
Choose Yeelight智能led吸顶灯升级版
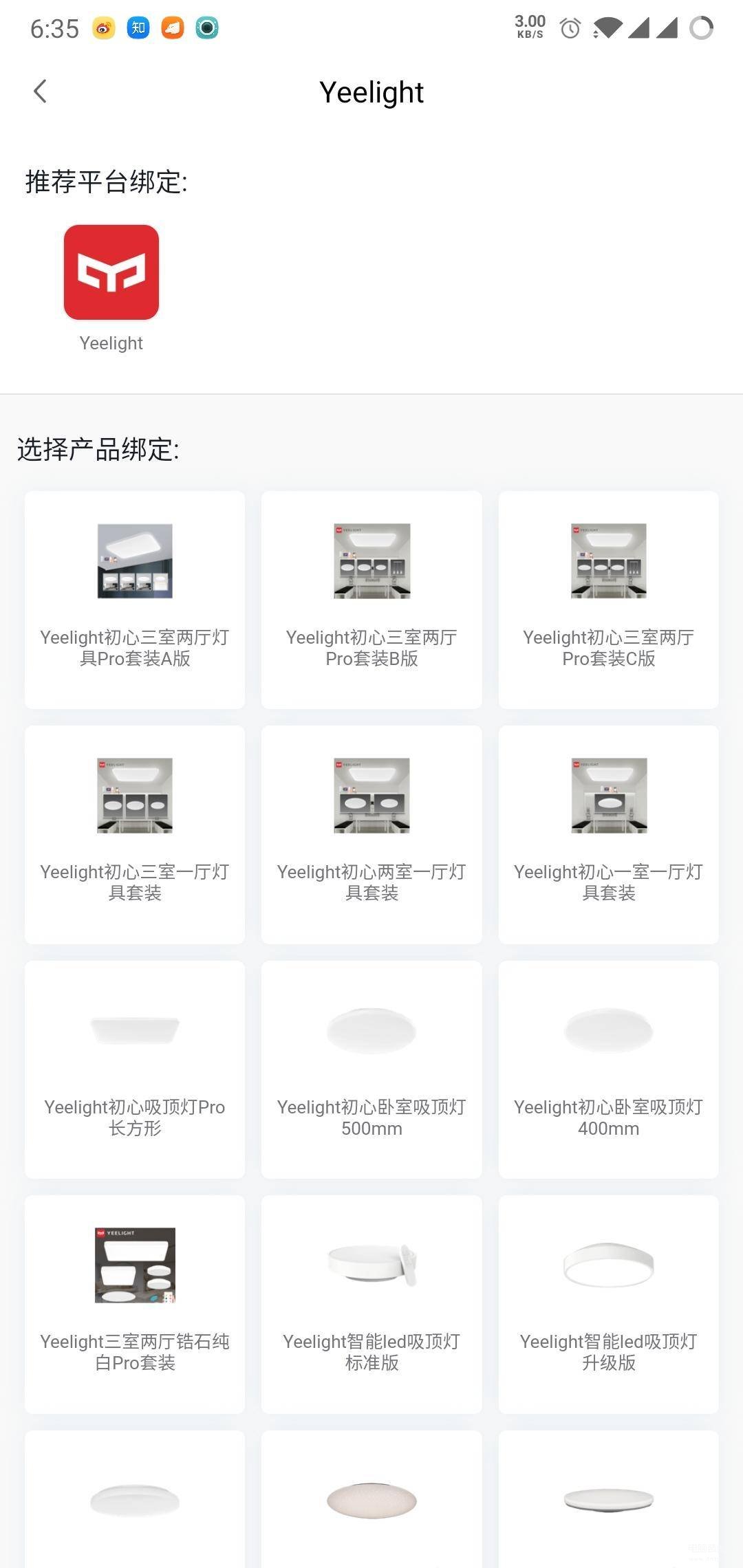(x=608, y=1304)
